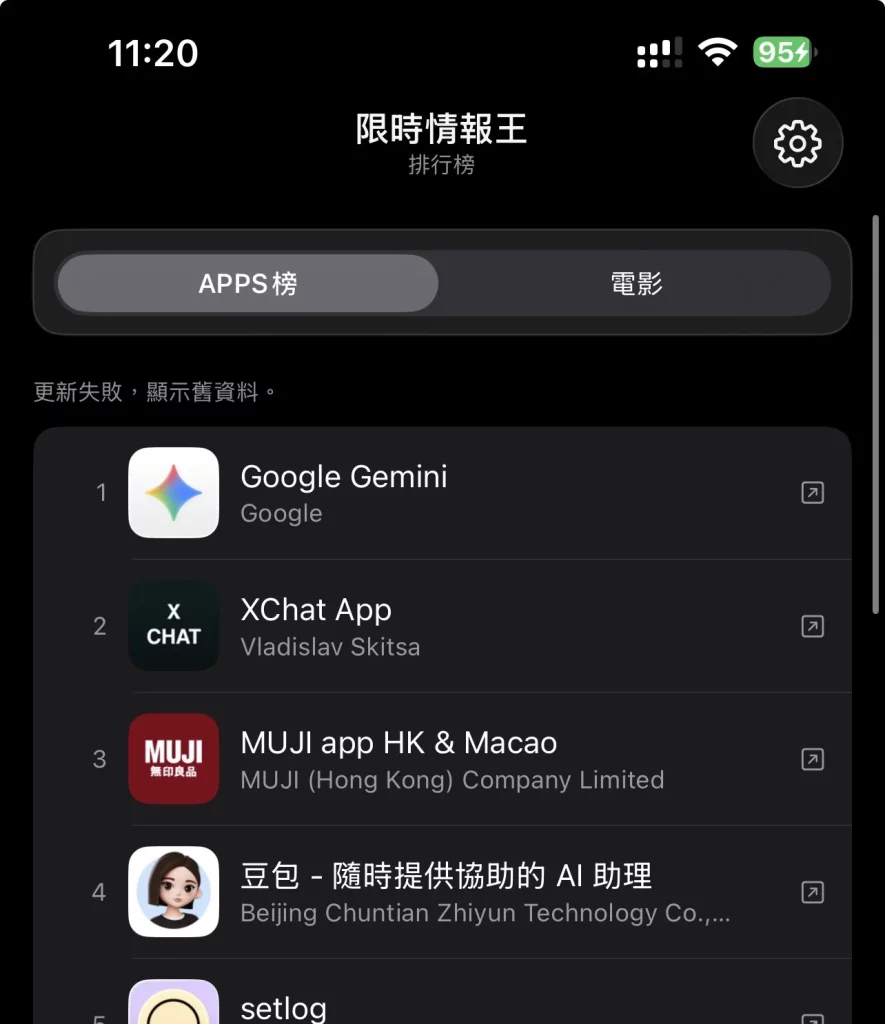The image size is (885, 1024).
Task: Tap the external link icon for Google Gemini
Action: [812, 492]
